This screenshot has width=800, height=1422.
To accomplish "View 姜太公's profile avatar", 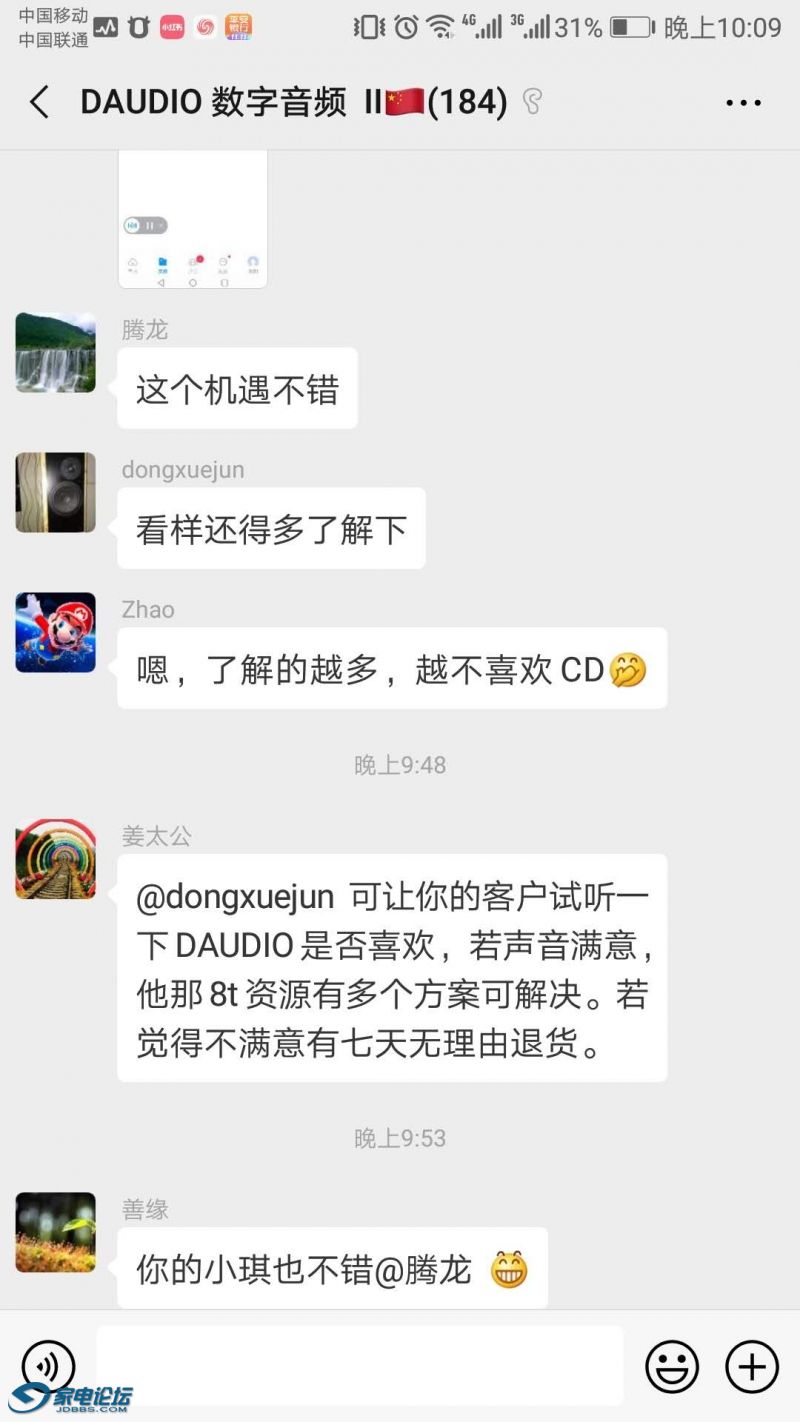I will pos(56,859).
